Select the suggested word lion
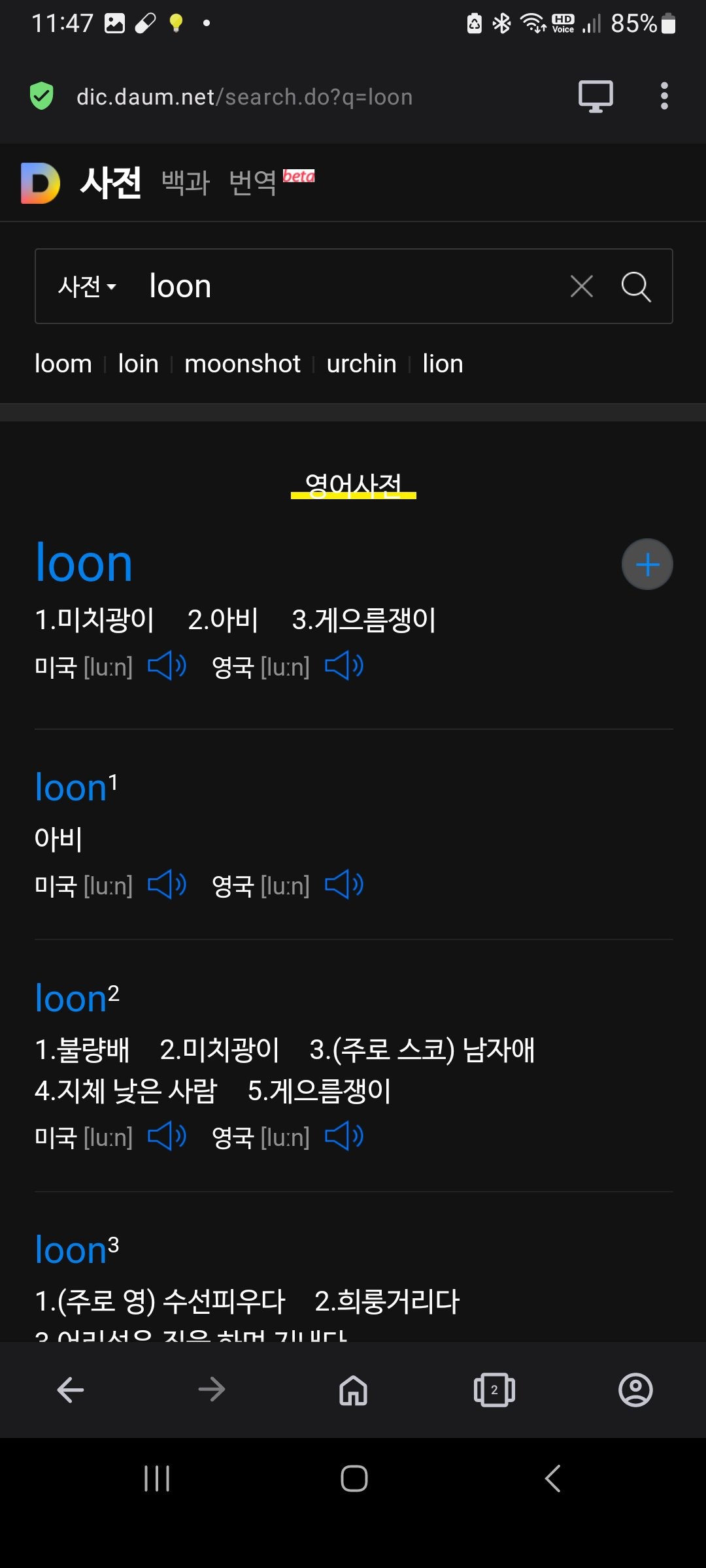Image resolution: width=706 pixels, height=1568 pixels. coord(443,363)
